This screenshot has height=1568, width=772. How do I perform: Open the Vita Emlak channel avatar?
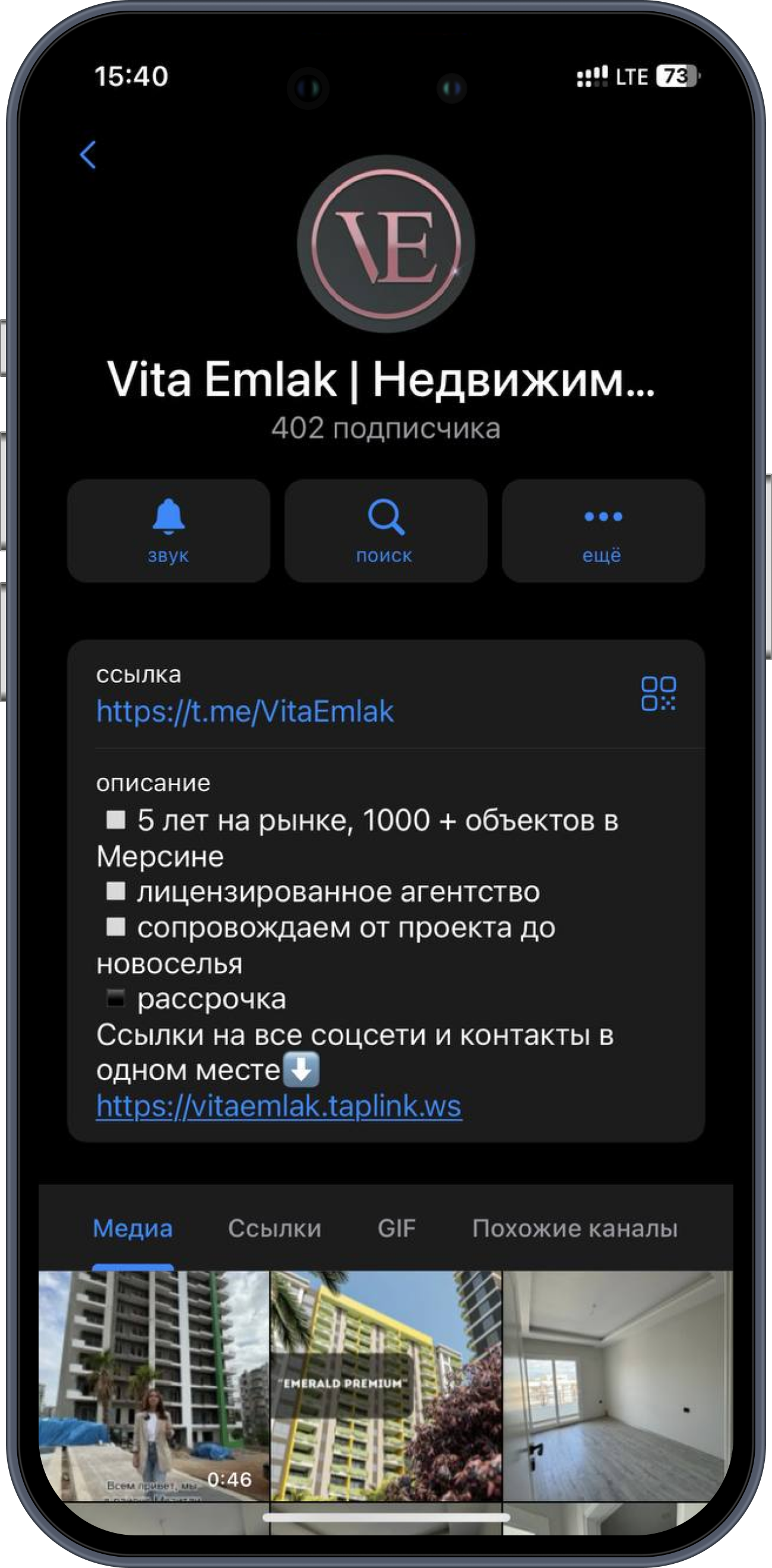(x=386, y=243)
